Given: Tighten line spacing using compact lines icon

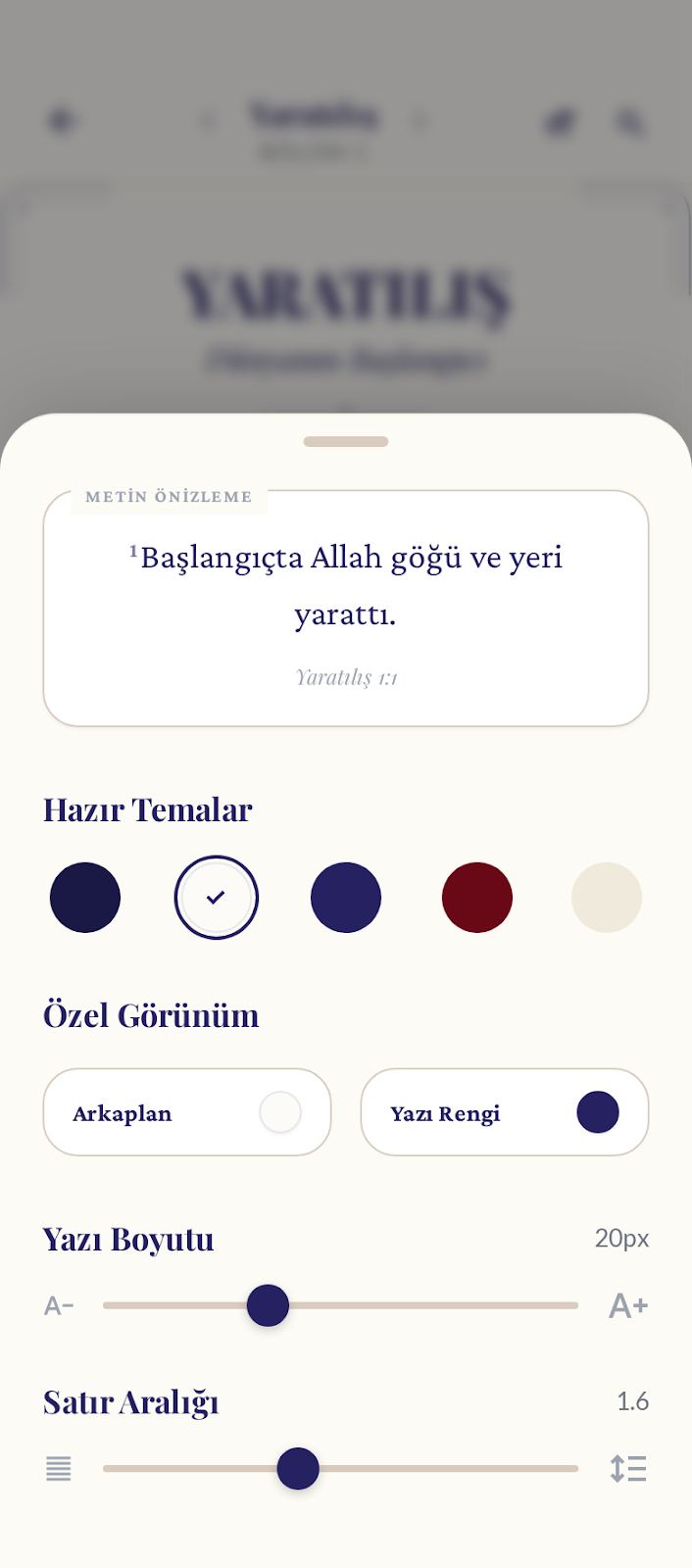Looking at the screenshot, I should pos(59,1469).
